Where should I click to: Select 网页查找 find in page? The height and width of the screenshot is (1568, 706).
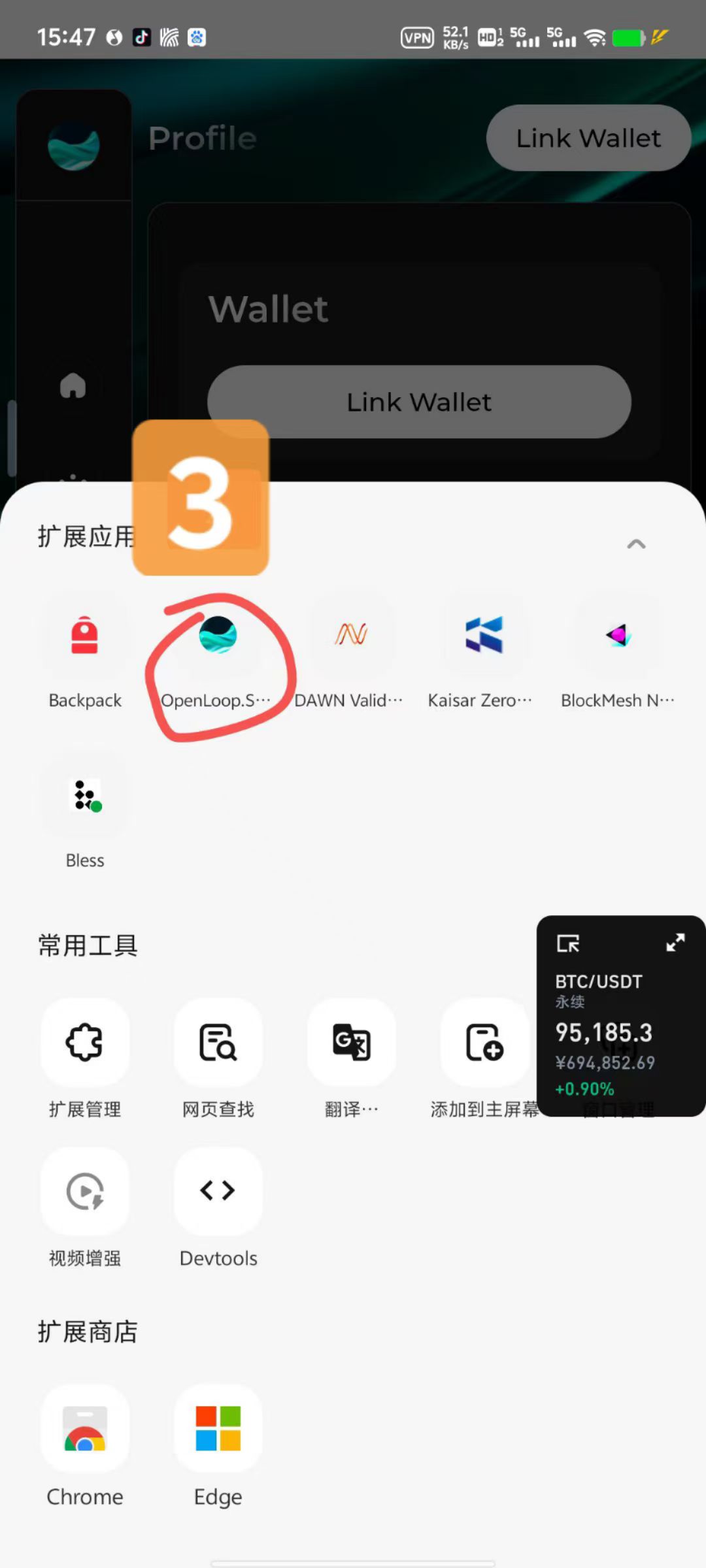[218, 1042]
